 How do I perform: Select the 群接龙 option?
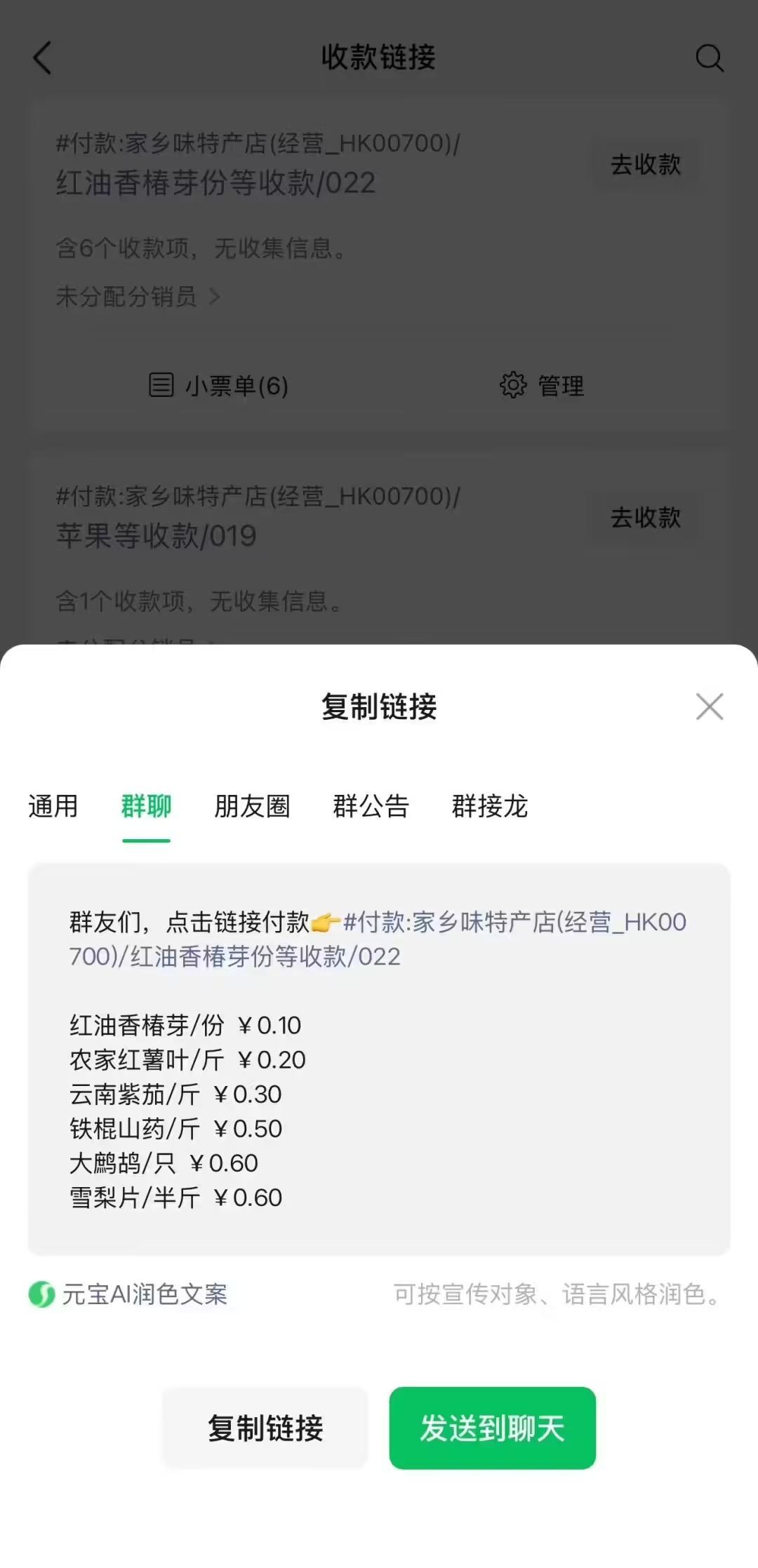[x=491, y=808]
